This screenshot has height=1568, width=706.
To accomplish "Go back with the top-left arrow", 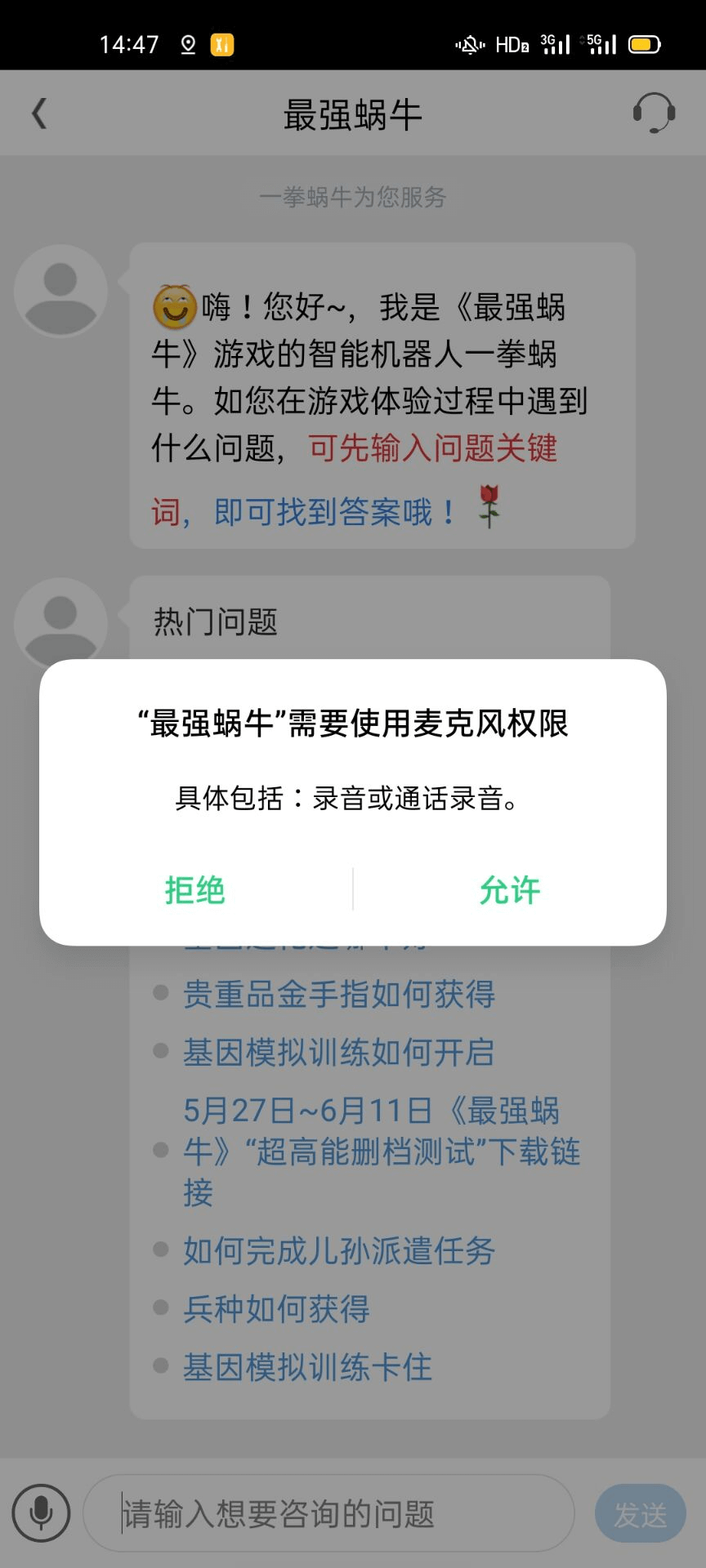I will click(x=39, y=114).
